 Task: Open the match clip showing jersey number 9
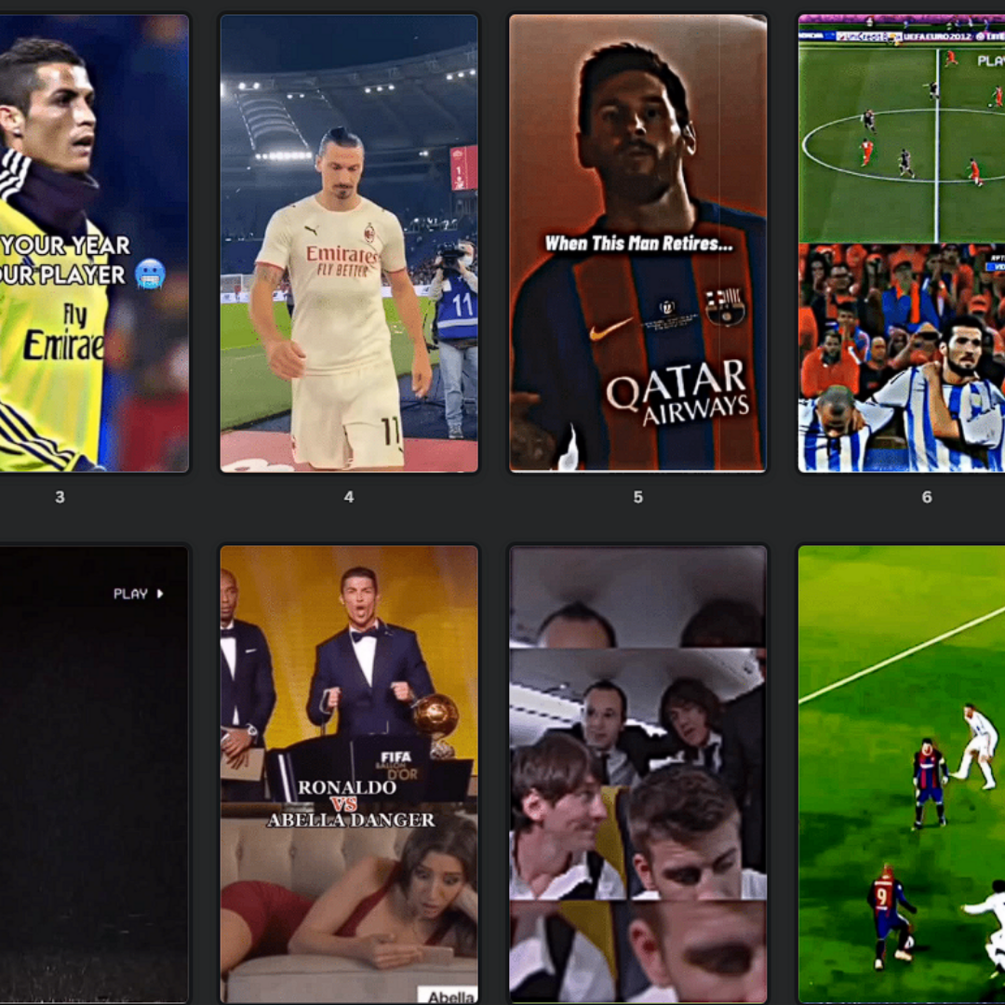(902, 773)
